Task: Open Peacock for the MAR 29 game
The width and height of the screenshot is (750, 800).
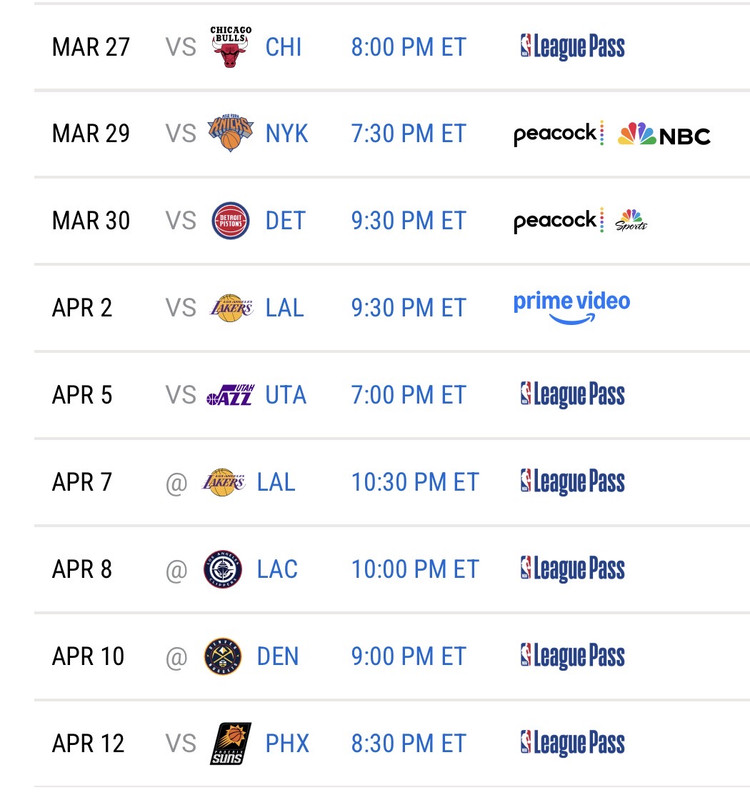Action: 558,134
